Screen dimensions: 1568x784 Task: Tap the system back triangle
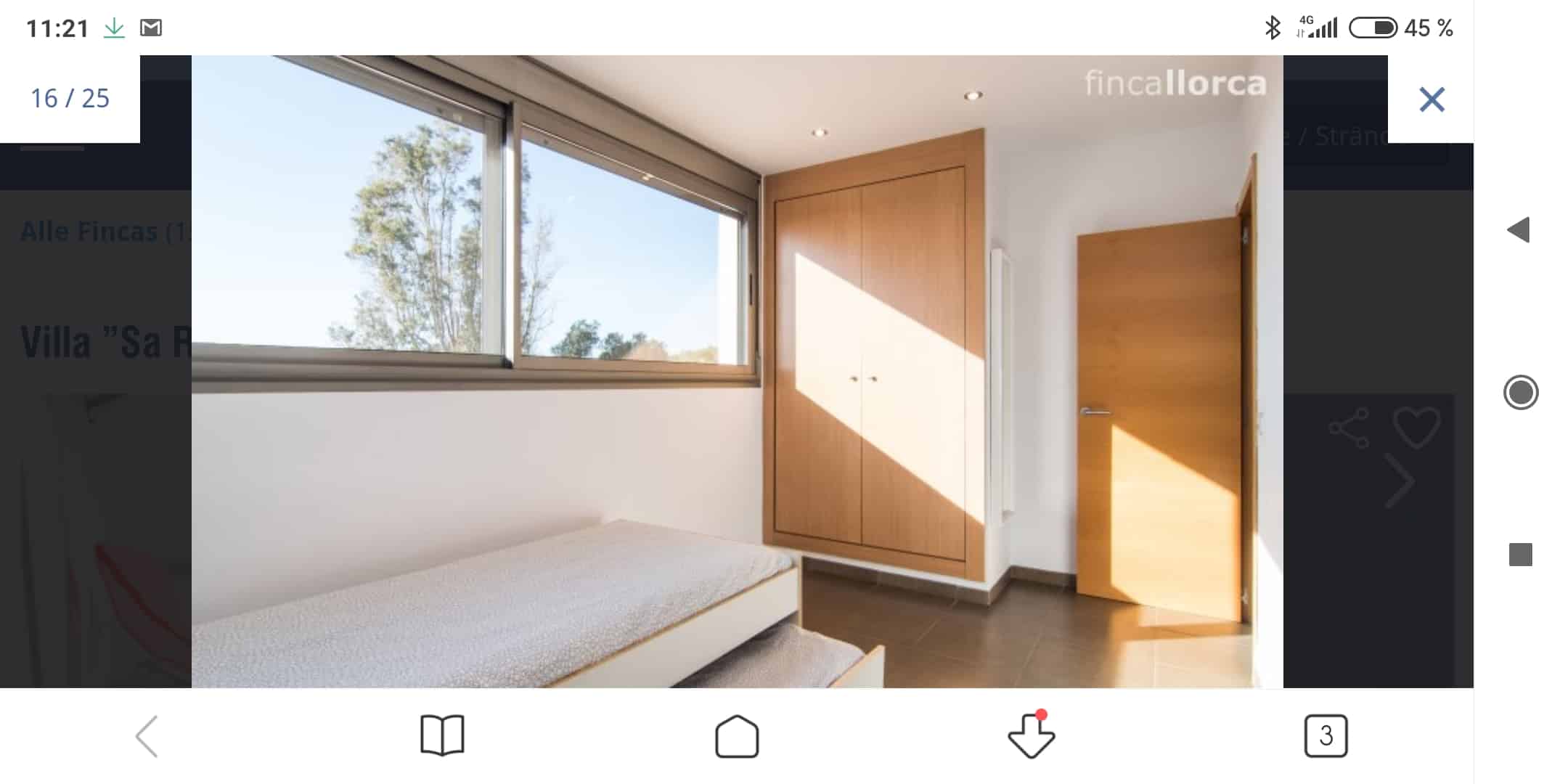[x=1519, y=230]
